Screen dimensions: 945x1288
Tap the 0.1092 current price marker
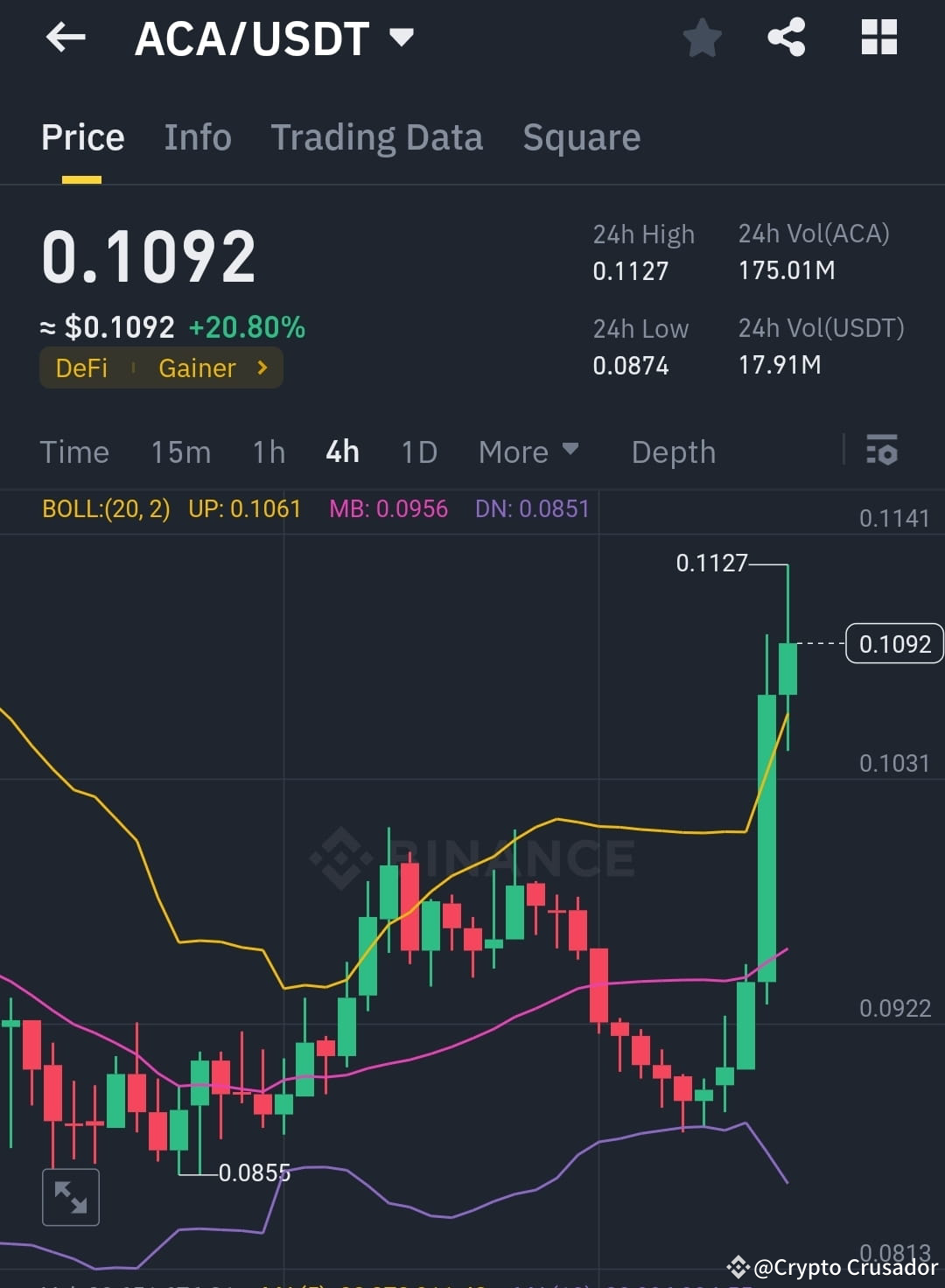click(893, 643)
